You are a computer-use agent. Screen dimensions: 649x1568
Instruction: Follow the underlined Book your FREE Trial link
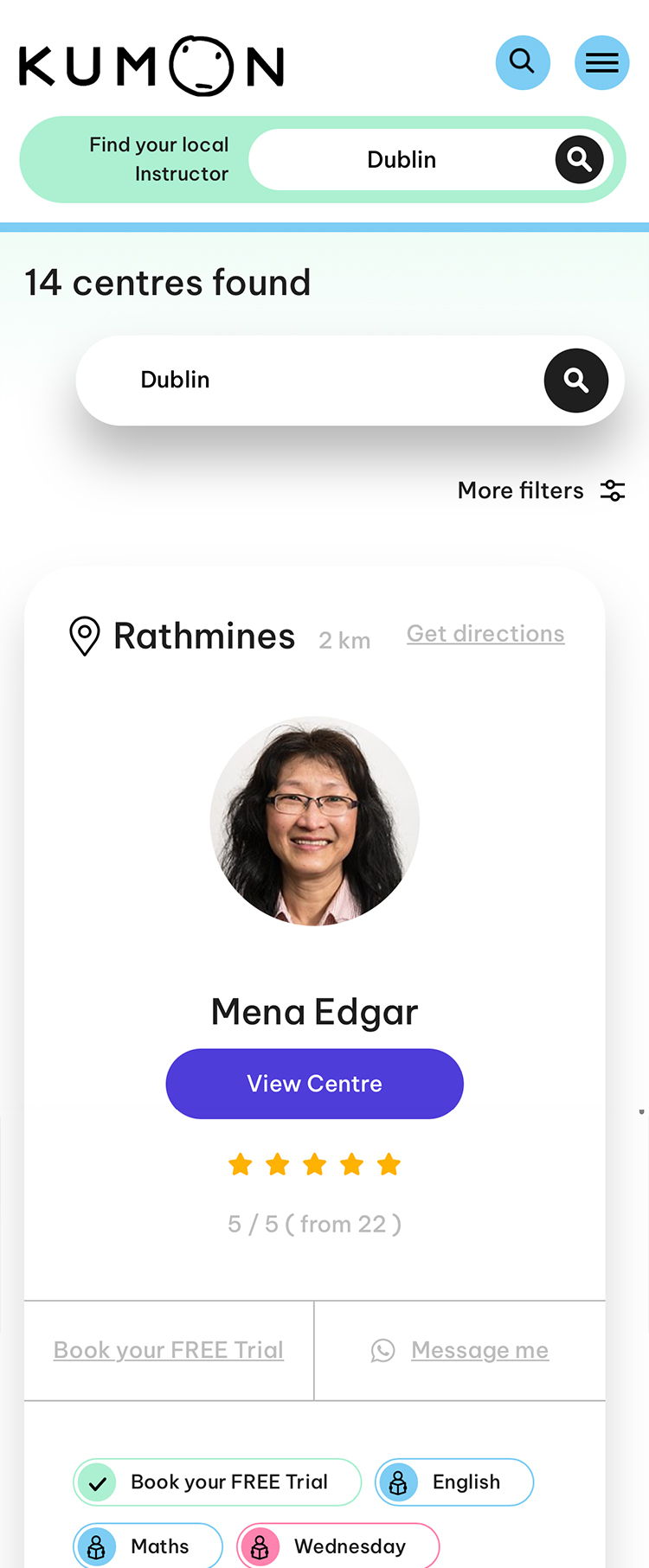169,1350
